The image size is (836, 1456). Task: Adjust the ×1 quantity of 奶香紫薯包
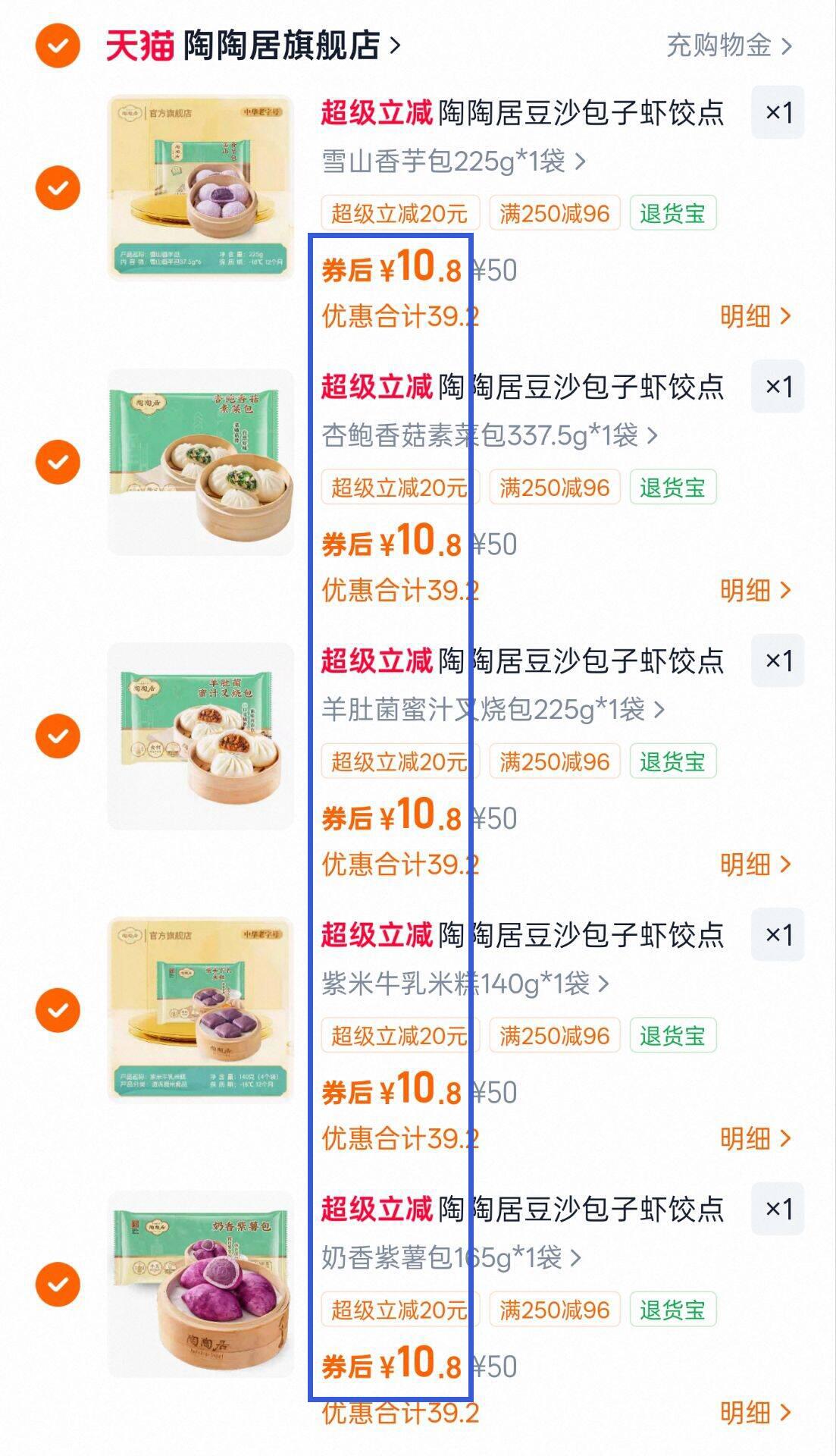coord(778,1209)
